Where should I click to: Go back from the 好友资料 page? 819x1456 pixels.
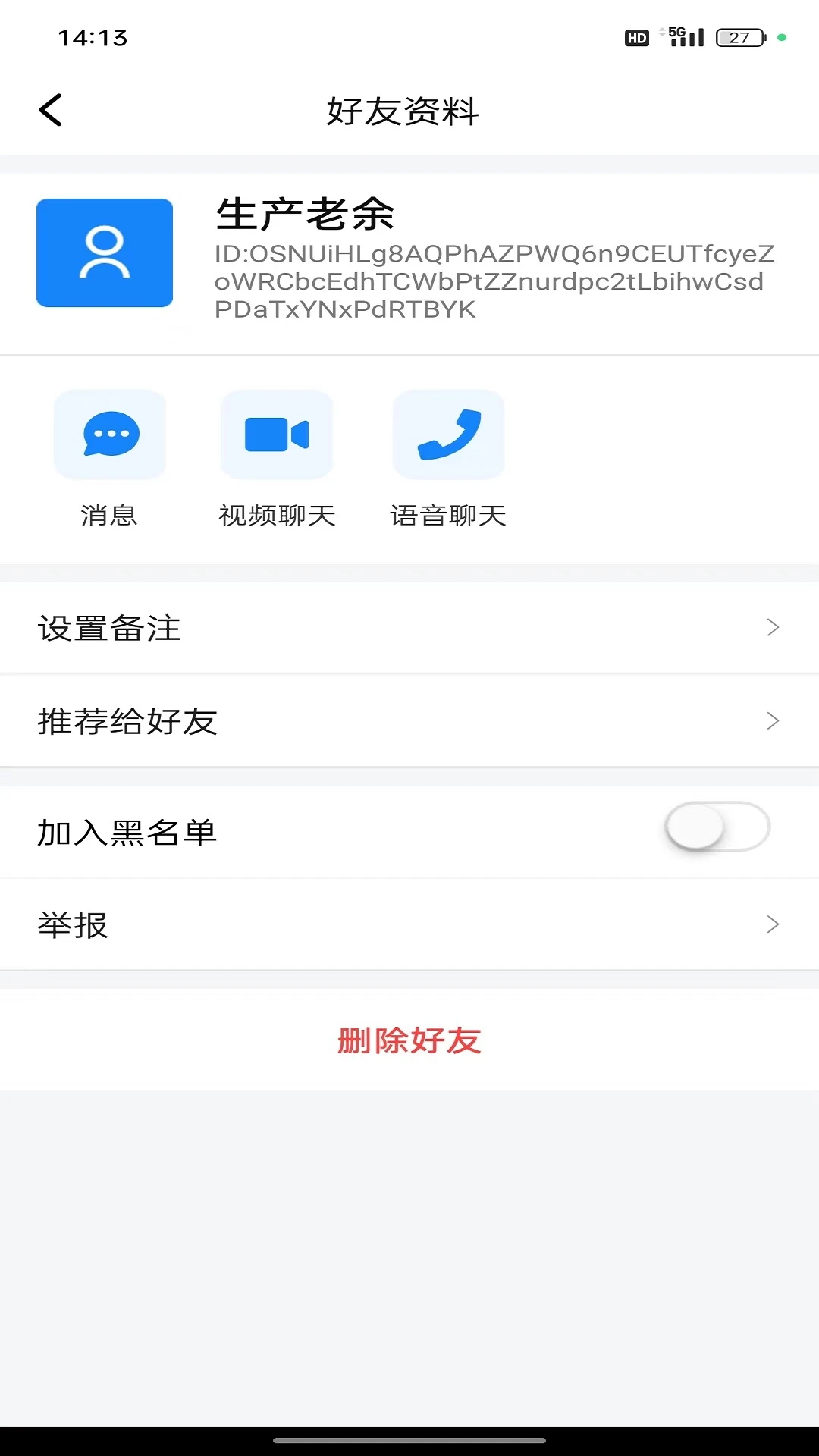pos(51,111)
